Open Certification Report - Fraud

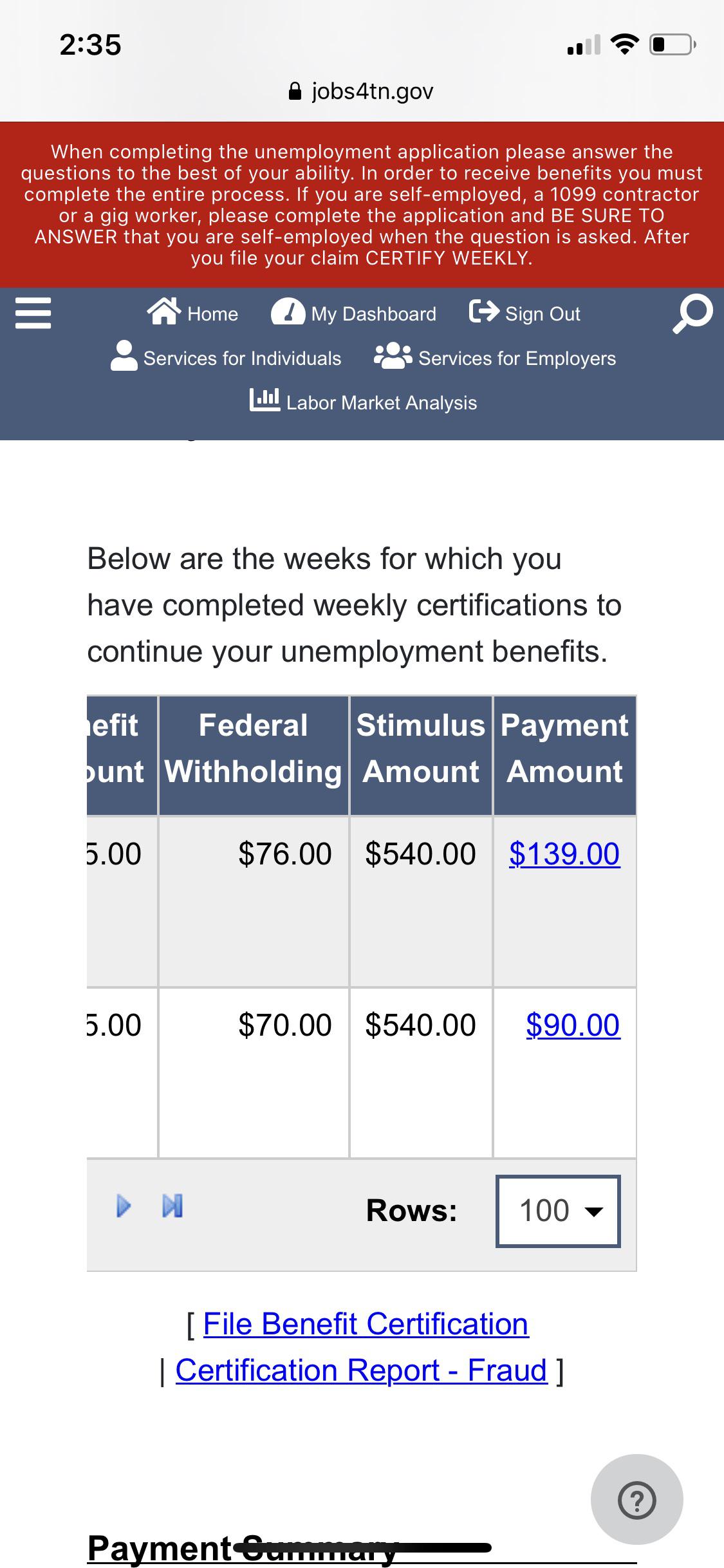coord(361,1369)
